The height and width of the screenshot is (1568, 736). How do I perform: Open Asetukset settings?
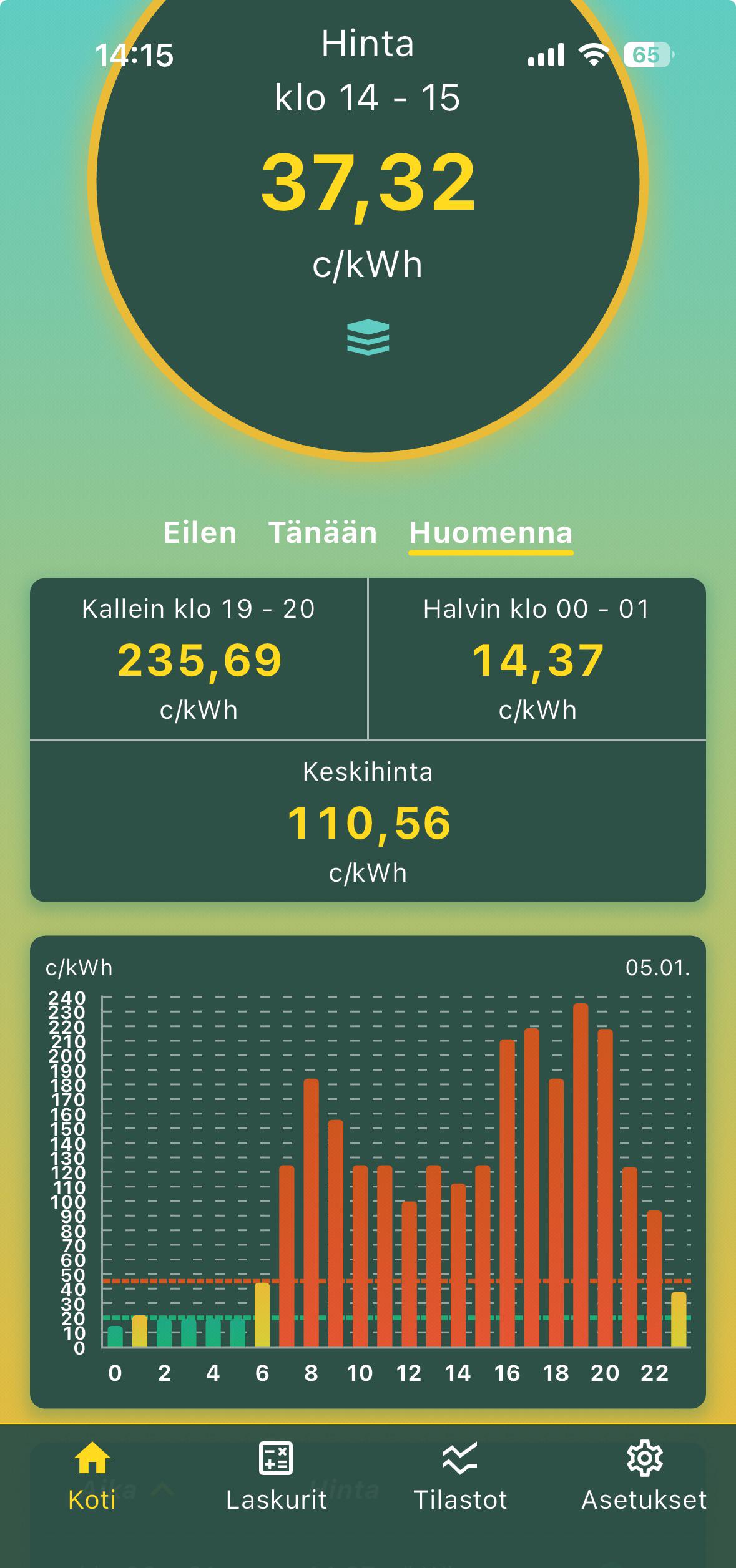(644, 1477)
